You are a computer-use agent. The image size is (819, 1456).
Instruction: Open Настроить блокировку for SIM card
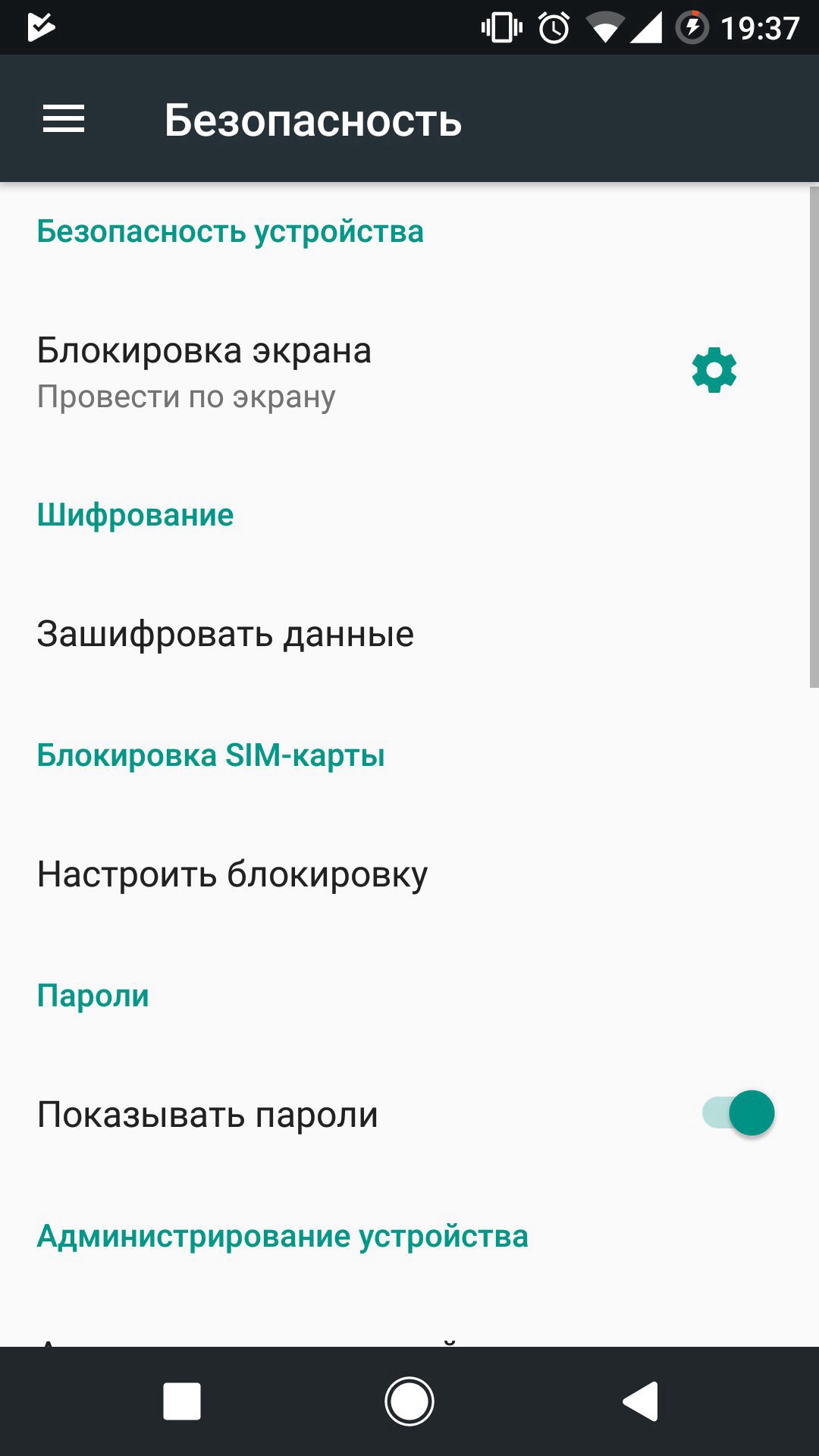pos(409,874)
